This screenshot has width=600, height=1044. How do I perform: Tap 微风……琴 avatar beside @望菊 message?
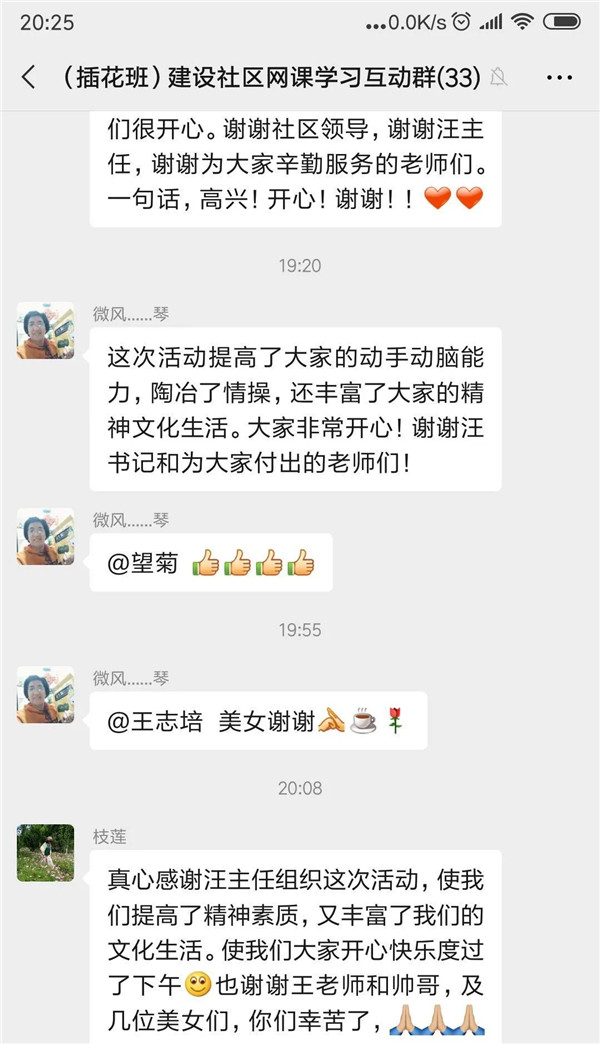coord(45,537)
